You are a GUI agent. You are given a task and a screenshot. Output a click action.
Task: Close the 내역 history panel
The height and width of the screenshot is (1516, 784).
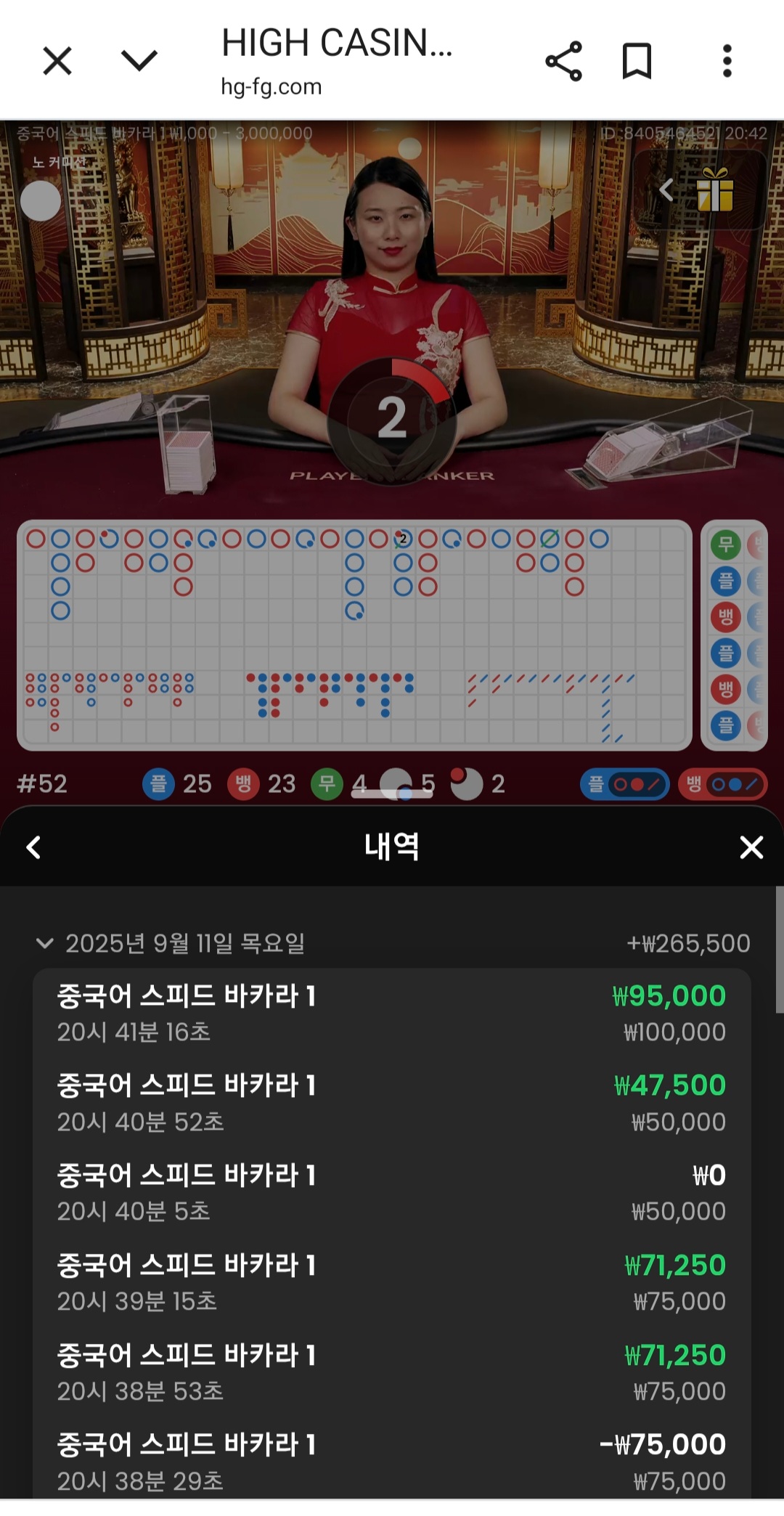click(751, 847)
